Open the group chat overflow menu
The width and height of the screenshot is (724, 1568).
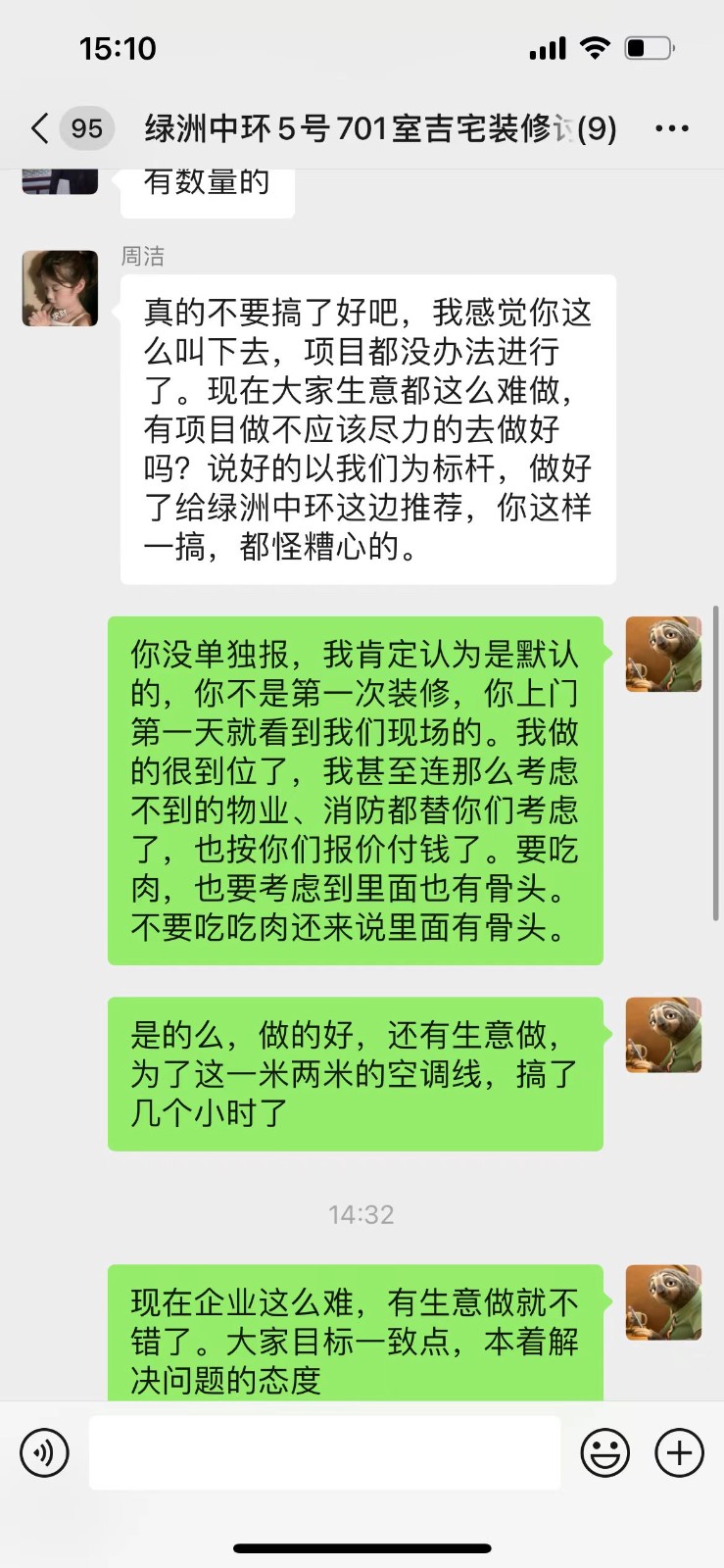click(671, 128)
